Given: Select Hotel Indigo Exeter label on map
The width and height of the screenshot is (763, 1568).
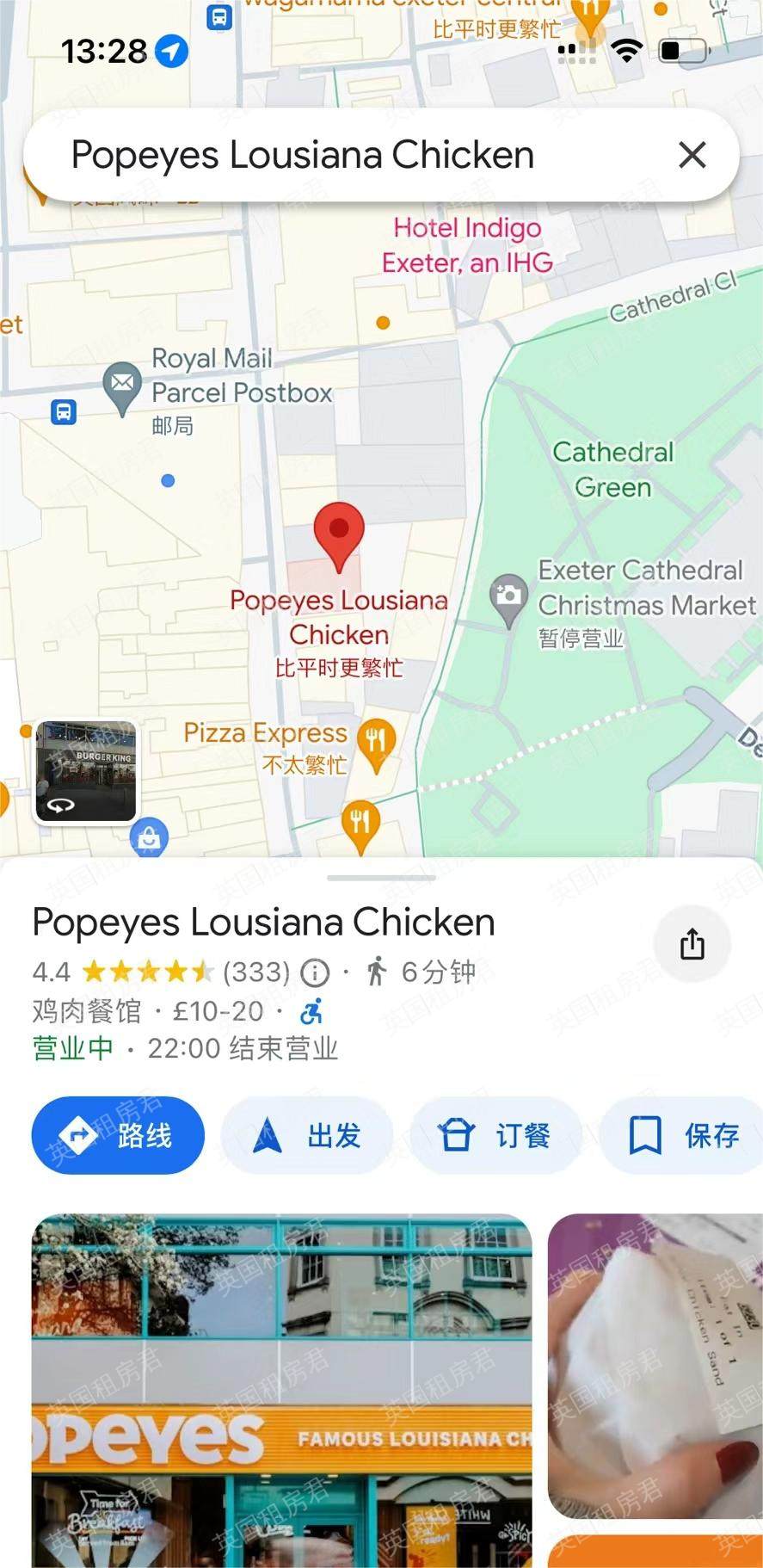Looking at the screenshot, I should [x=467, y=244].
